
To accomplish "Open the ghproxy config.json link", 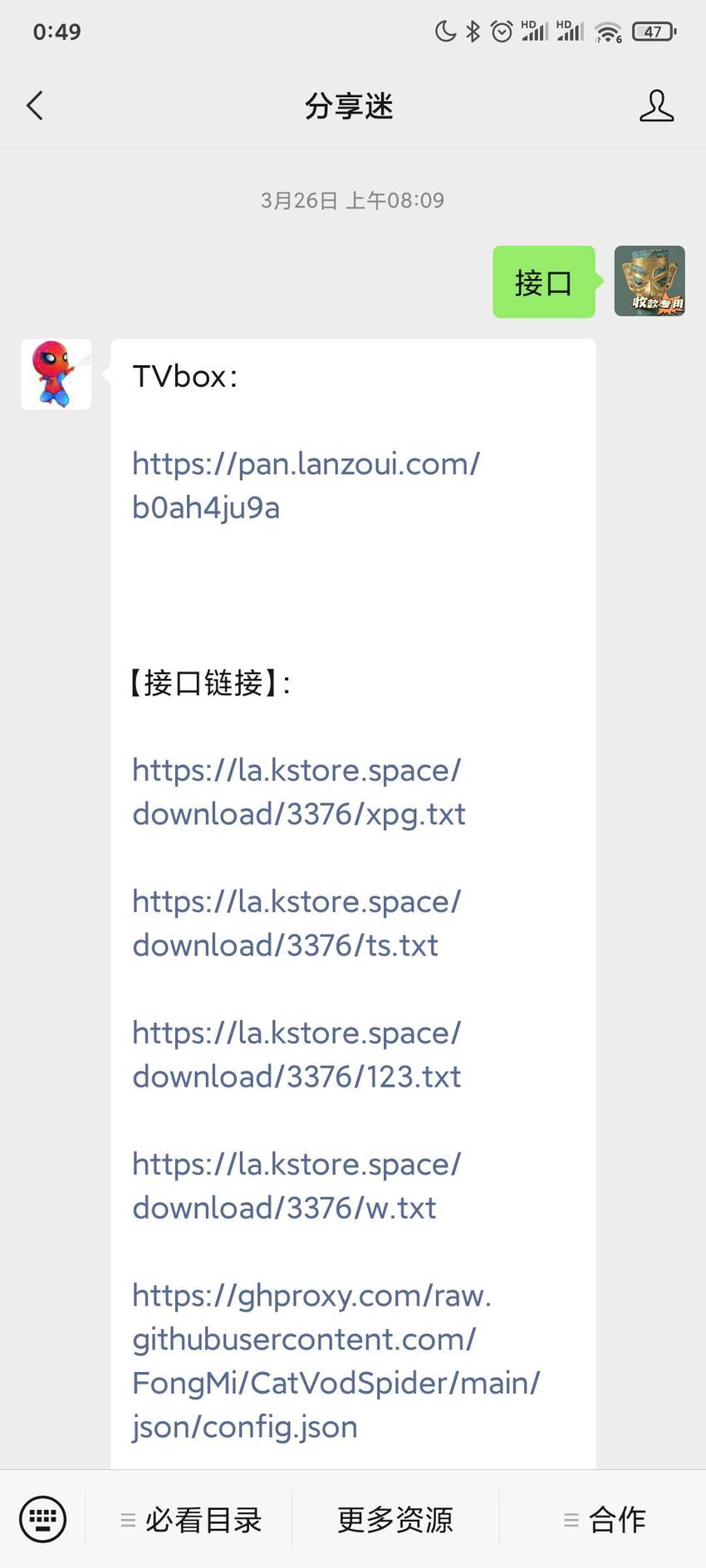I will (336, 1360).
